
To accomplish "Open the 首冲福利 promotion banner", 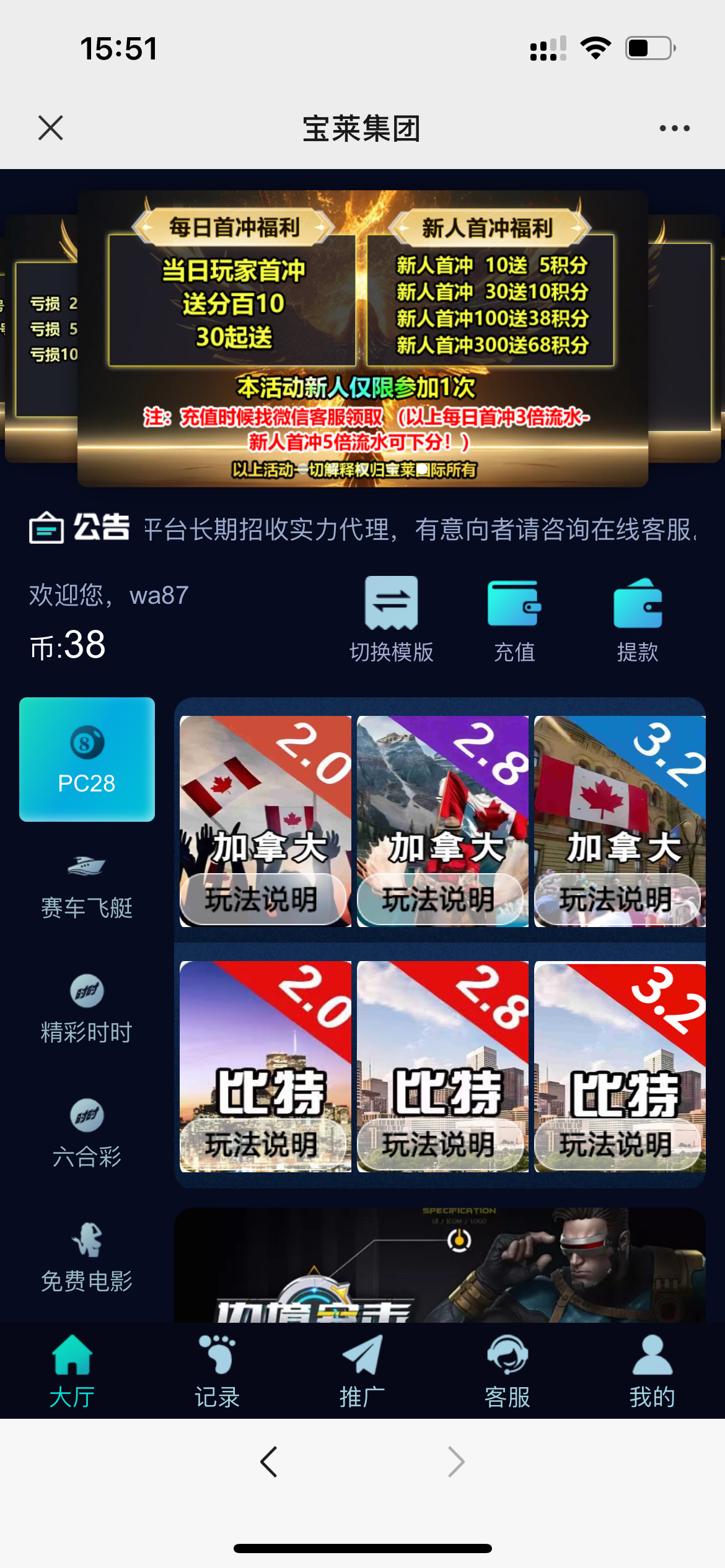I will tap(362, 338).
